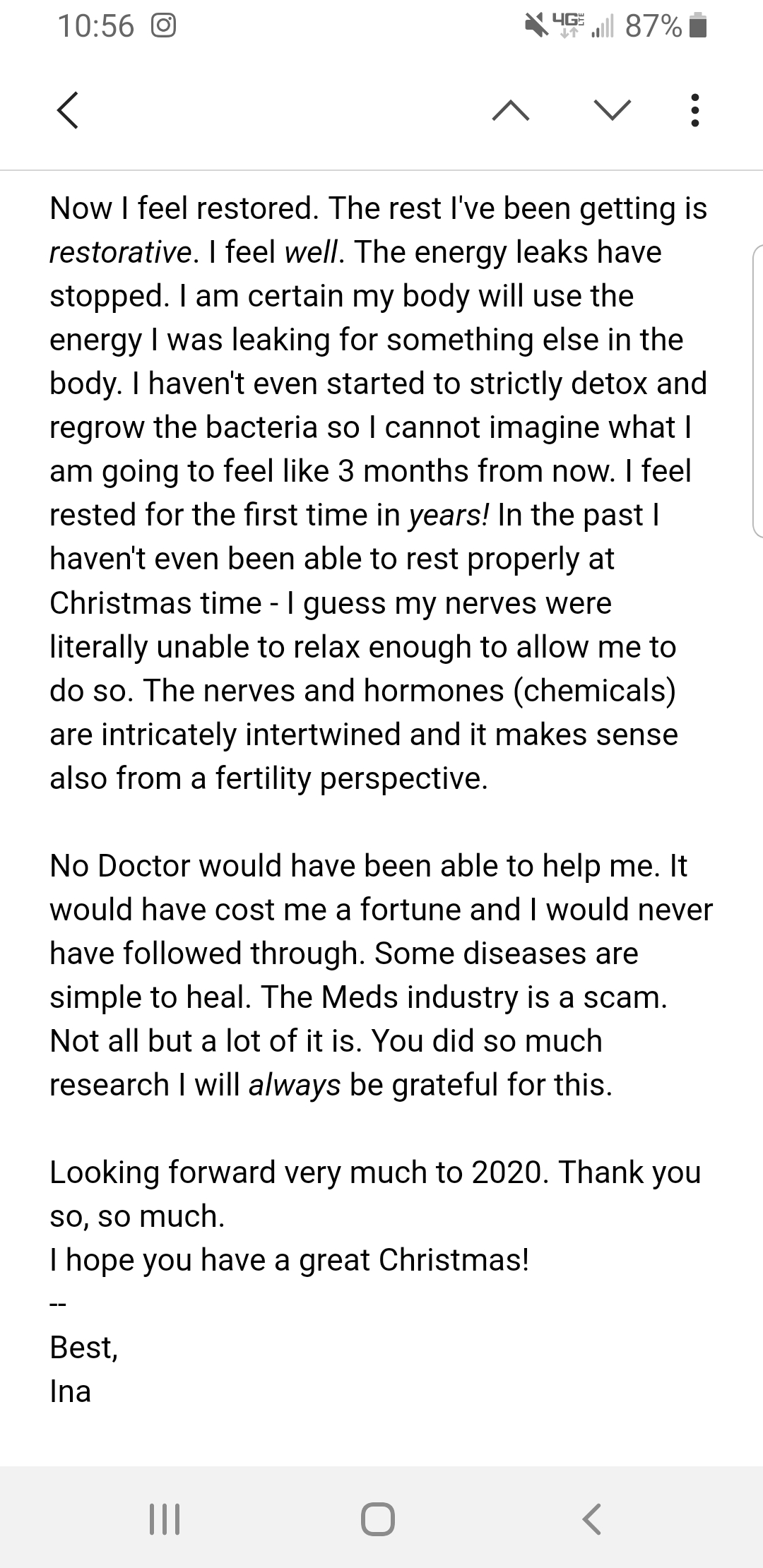
Task: Open recent apps from navigation bar
Action: coord(165,1519)
